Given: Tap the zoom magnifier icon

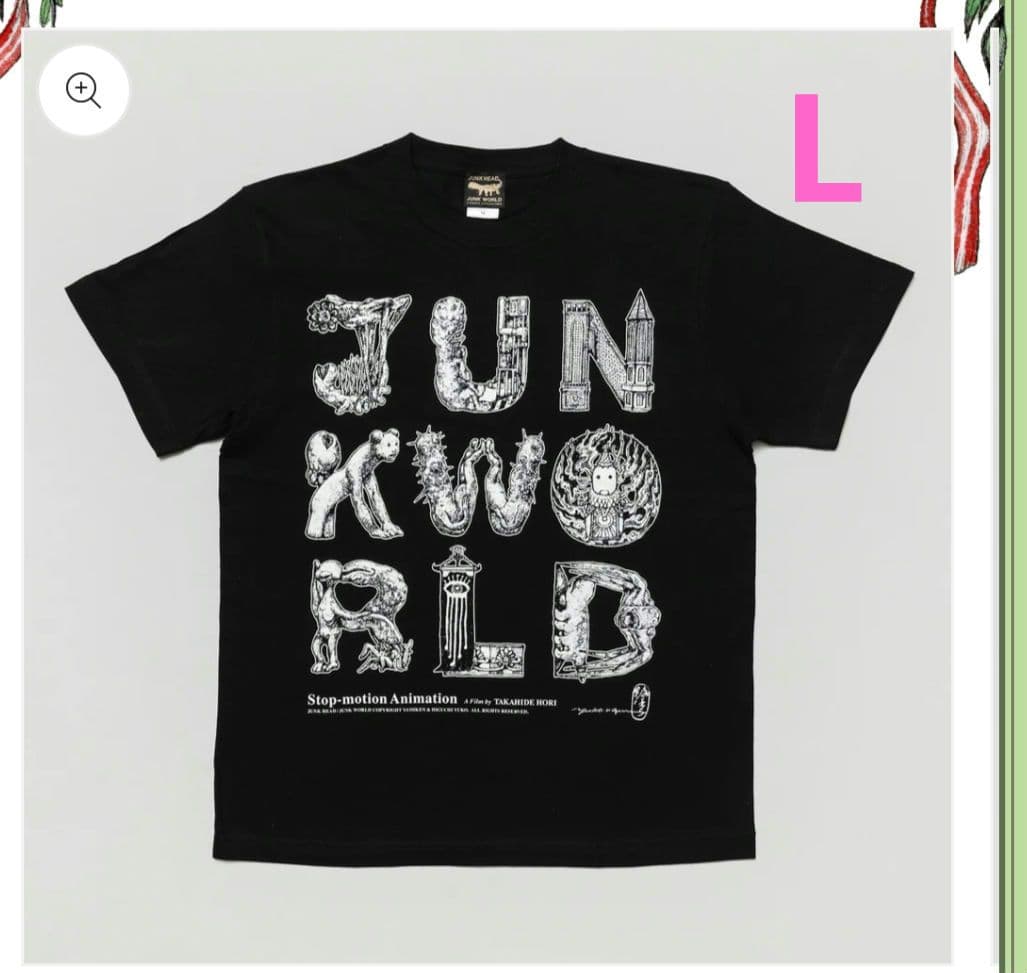Looking at the screenshot, I should pyautogui.click(x=84, y=91).
